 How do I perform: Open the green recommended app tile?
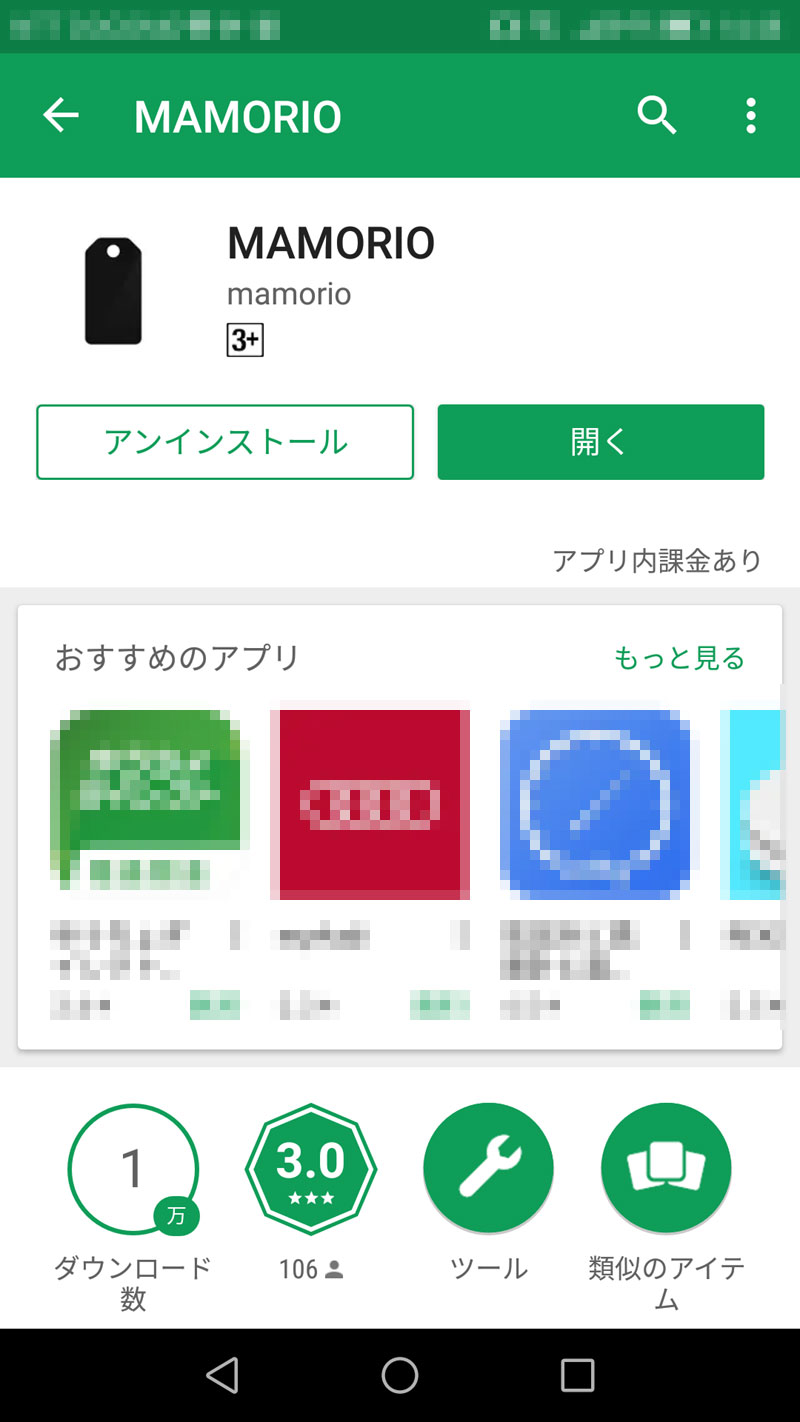point(145,800)
